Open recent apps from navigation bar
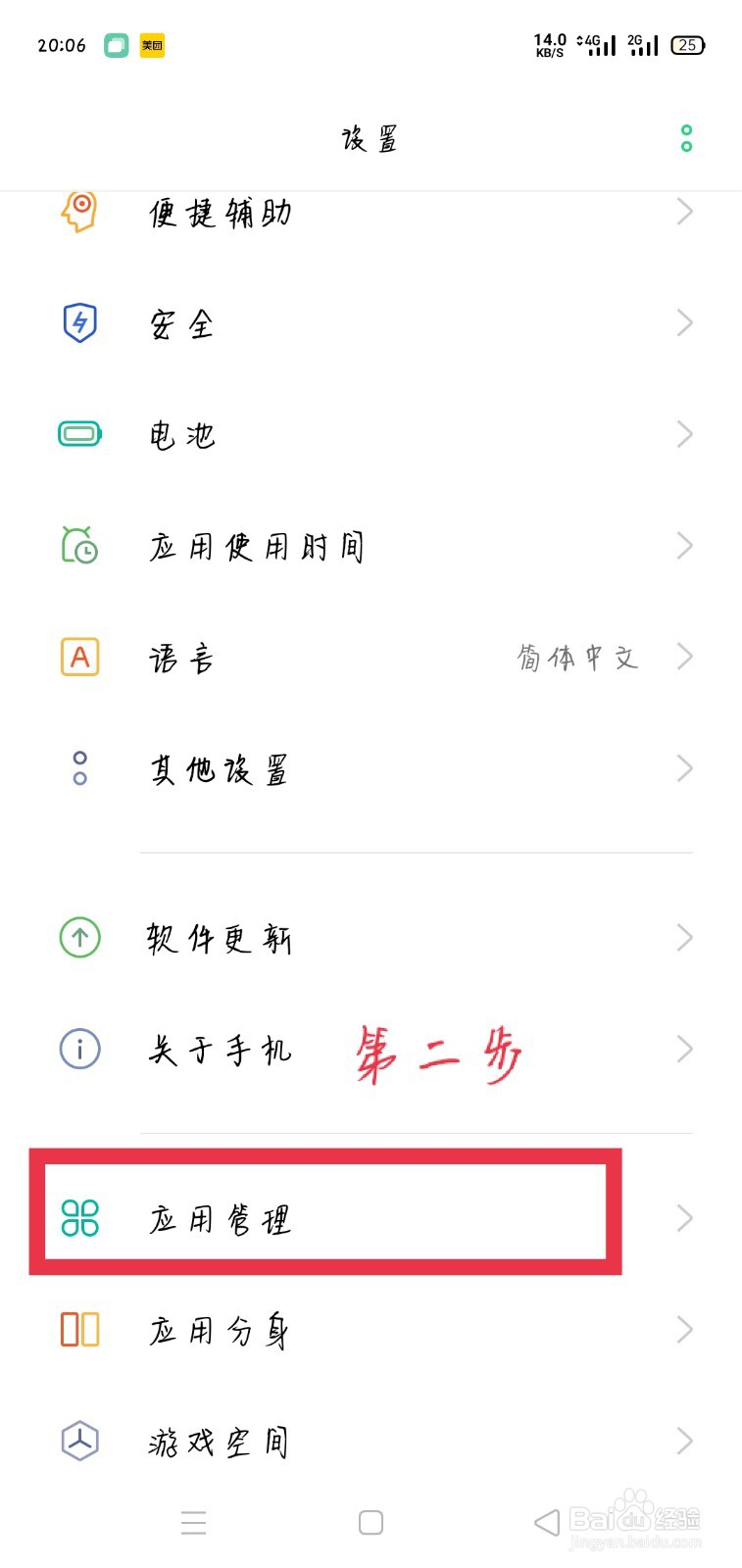Image resolution: width=742 pixels, height=1568 pixels. (x=193, y=1522)
